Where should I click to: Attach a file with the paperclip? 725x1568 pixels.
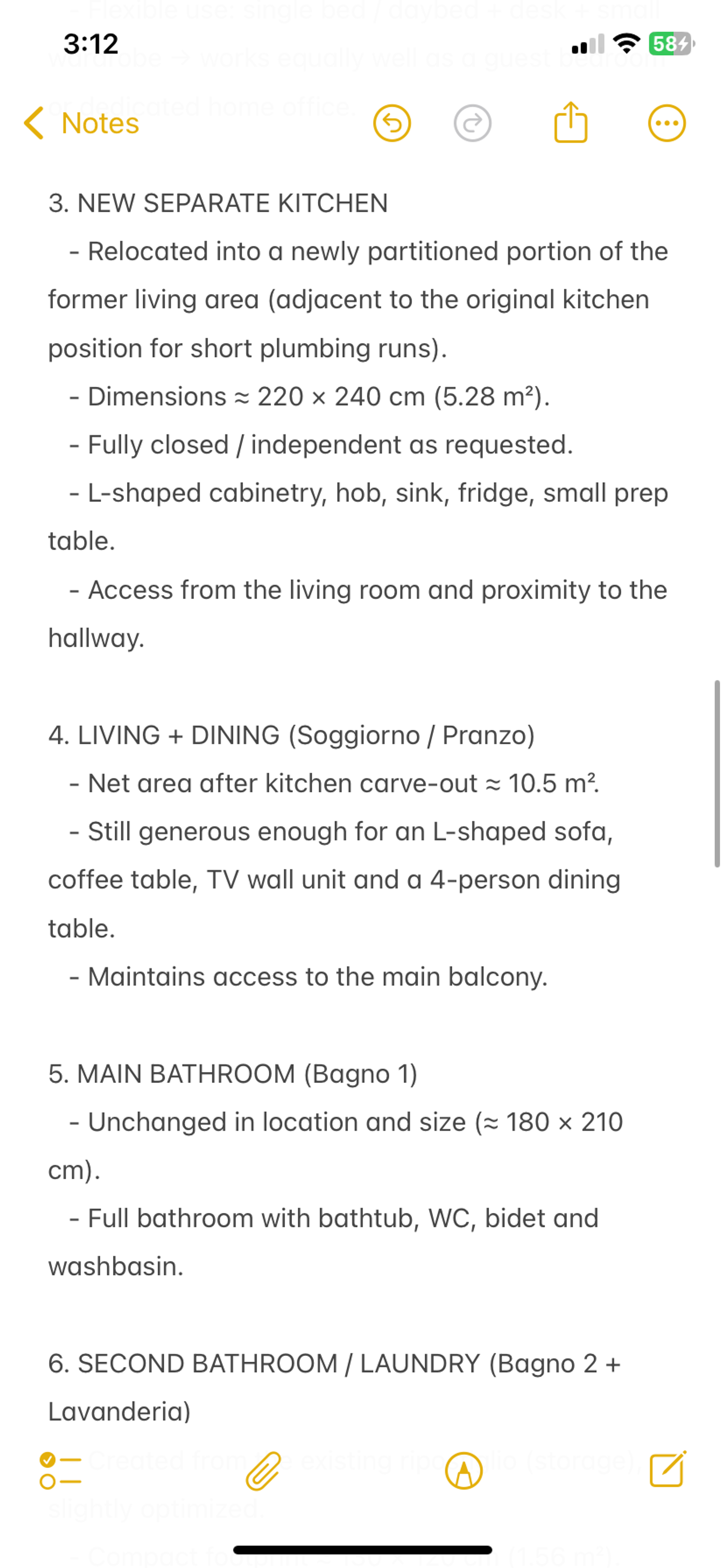click(x=263, y=1470)
